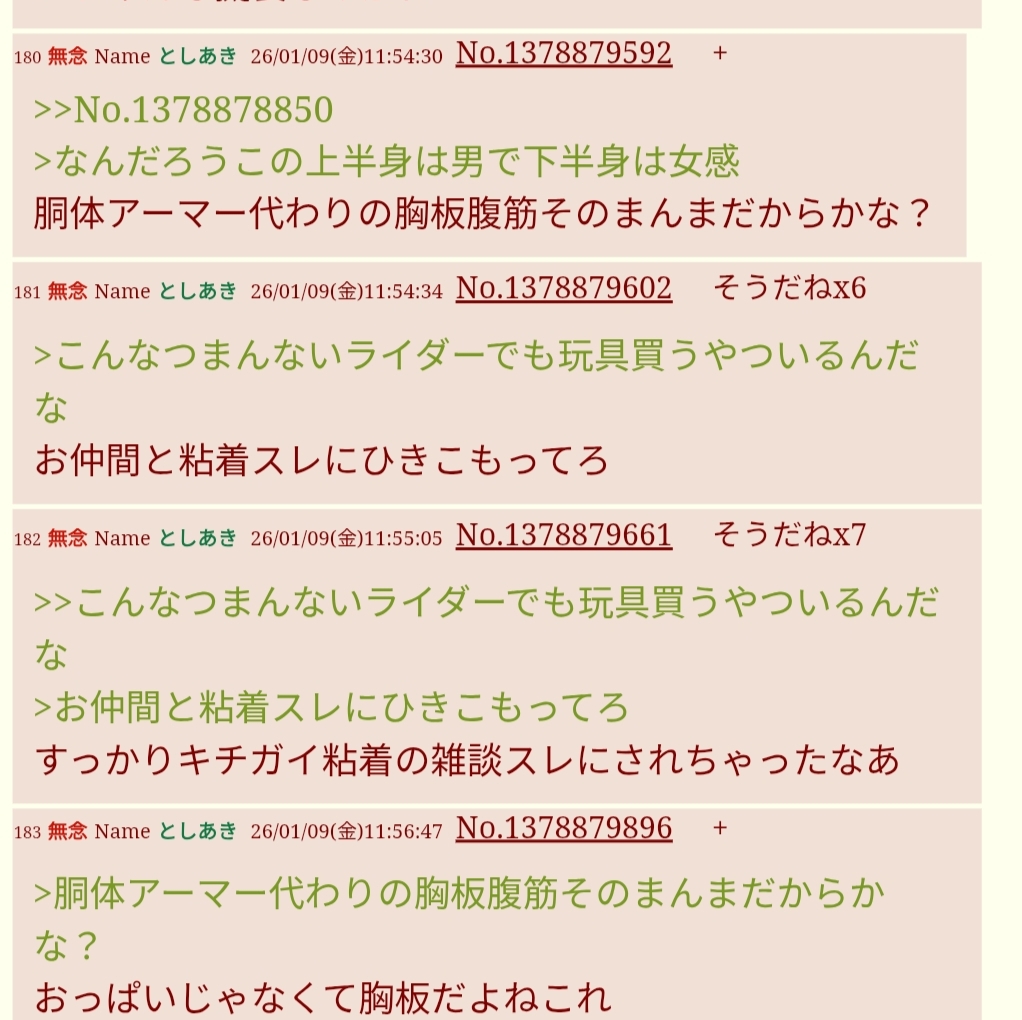Follow quoted reference >>No.1378878850

(x=183, y=109)
